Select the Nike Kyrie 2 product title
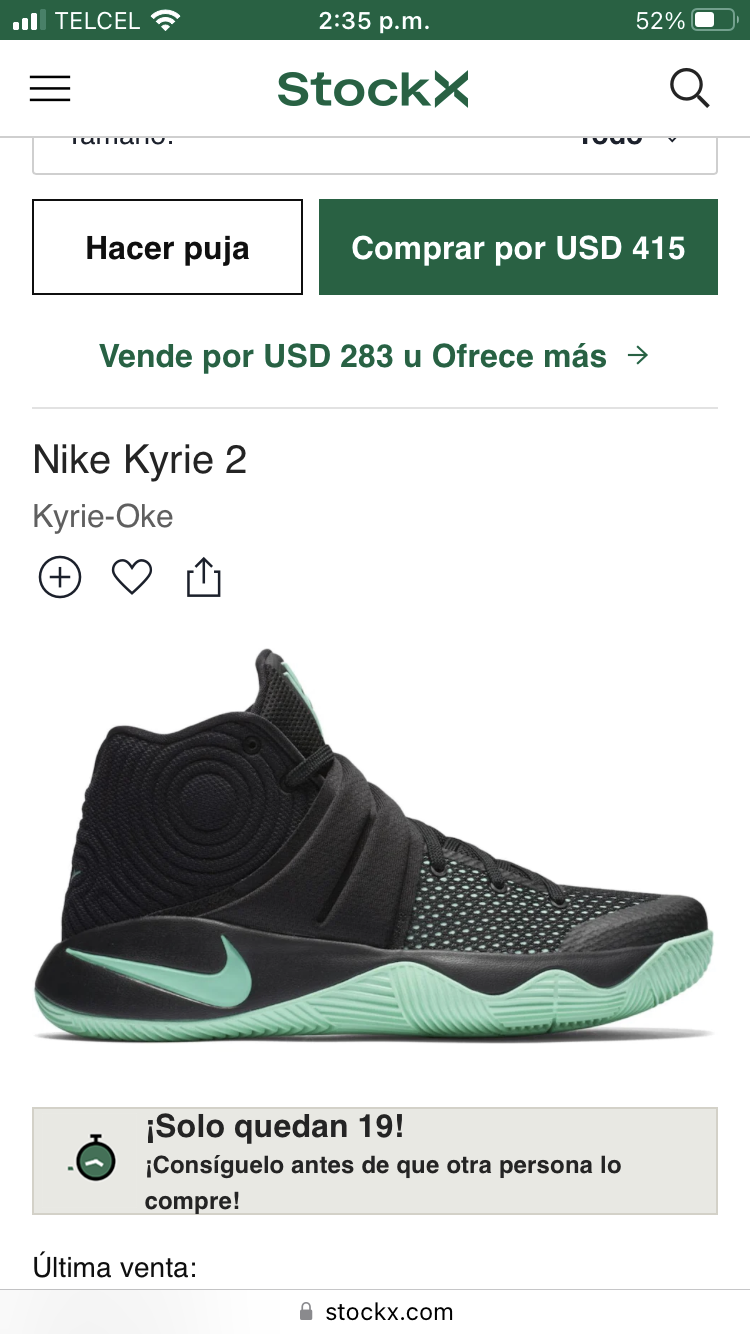This screenshot has height=1334, width=750. point(140,460)
